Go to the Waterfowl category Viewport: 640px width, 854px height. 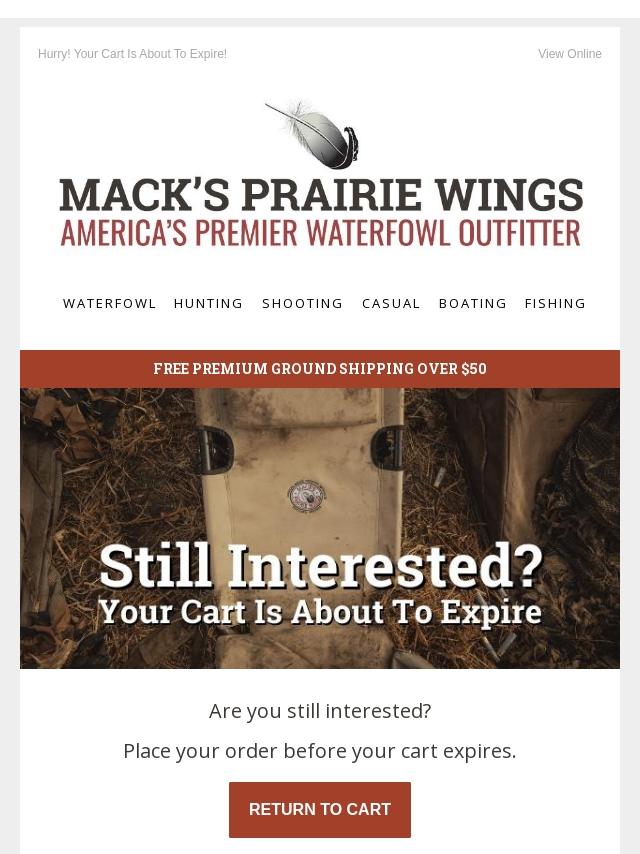[110, 303]
